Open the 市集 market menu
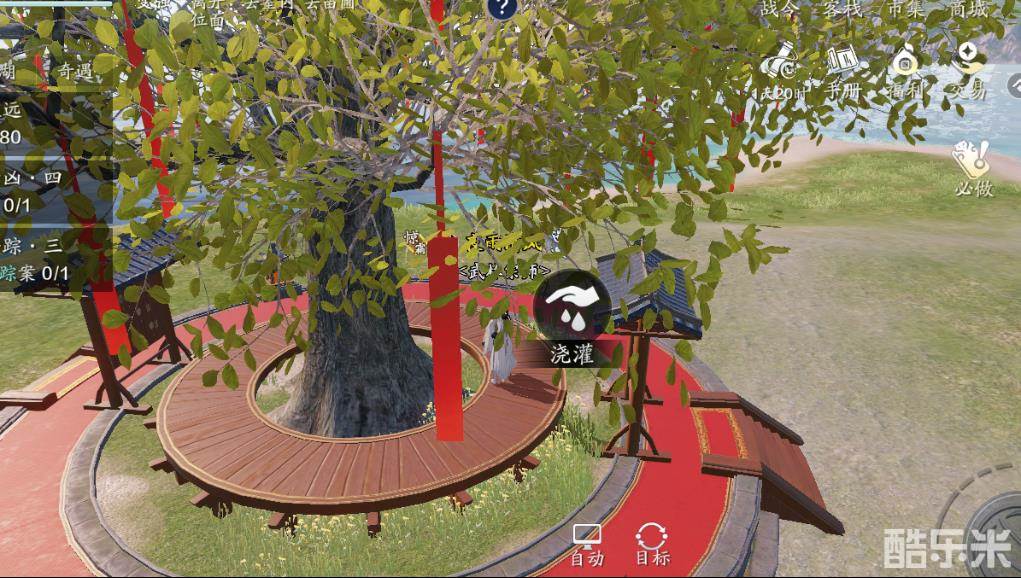The width and height of the screenshot is (1021, 578). point(907,8)
